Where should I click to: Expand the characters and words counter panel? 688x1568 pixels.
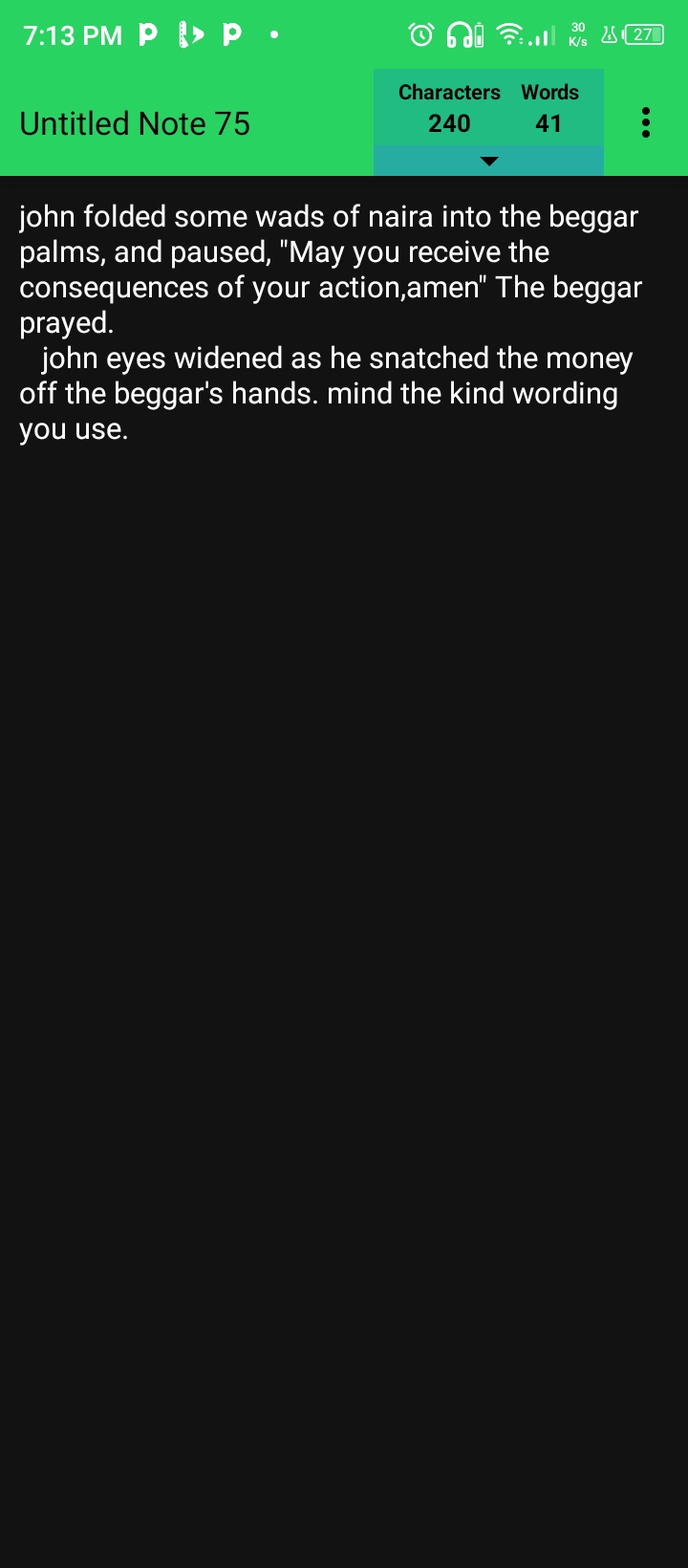point(488,161)
